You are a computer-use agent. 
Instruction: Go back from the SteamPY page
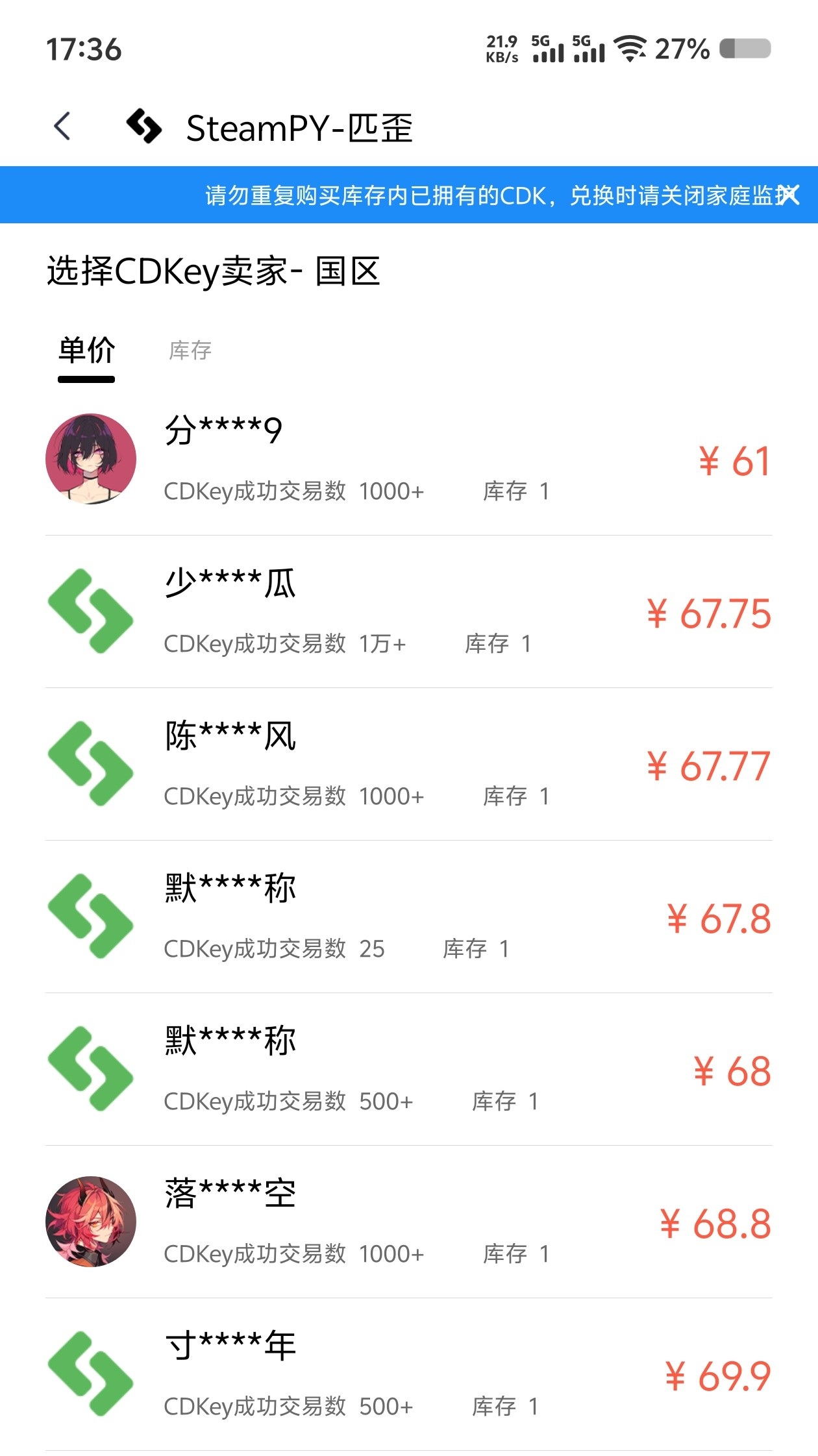[62, 127]
